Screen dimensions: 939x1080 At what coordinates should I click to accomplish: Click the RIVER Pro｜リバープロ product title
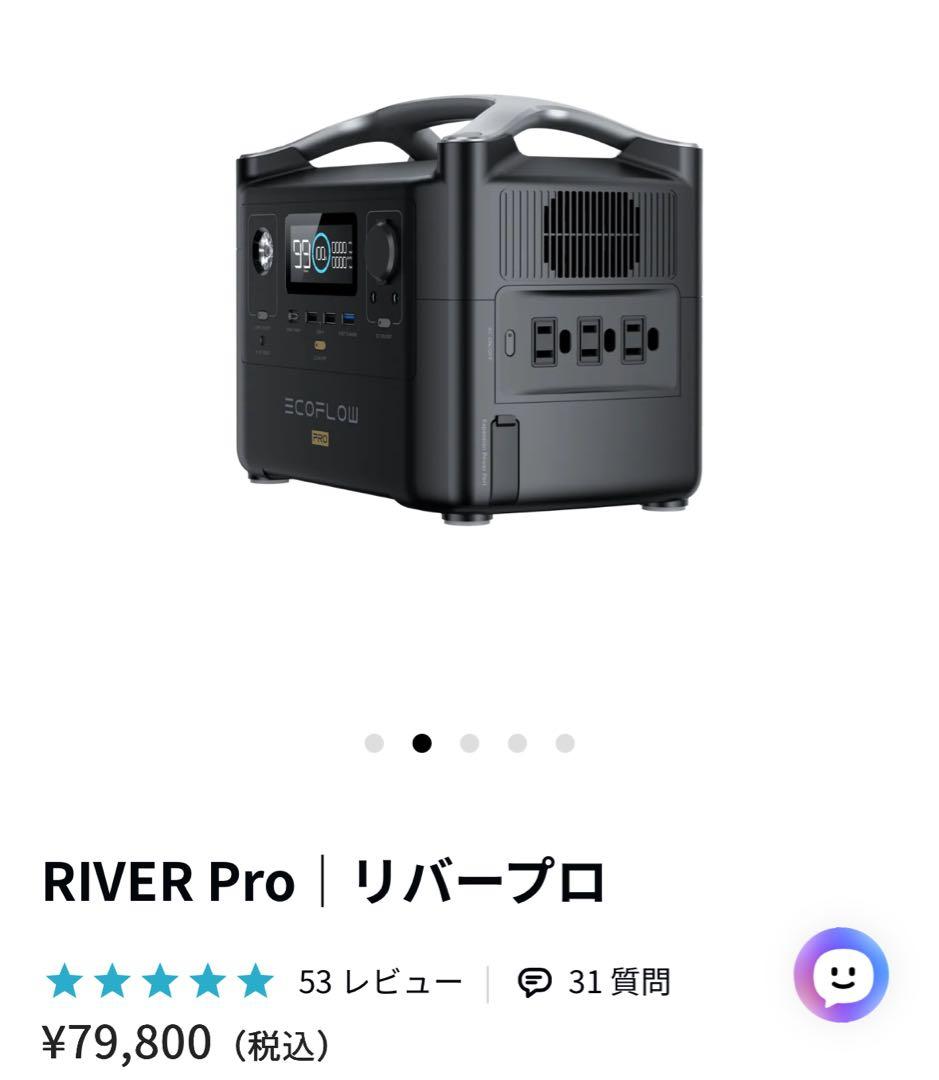[x=330, y=879]
